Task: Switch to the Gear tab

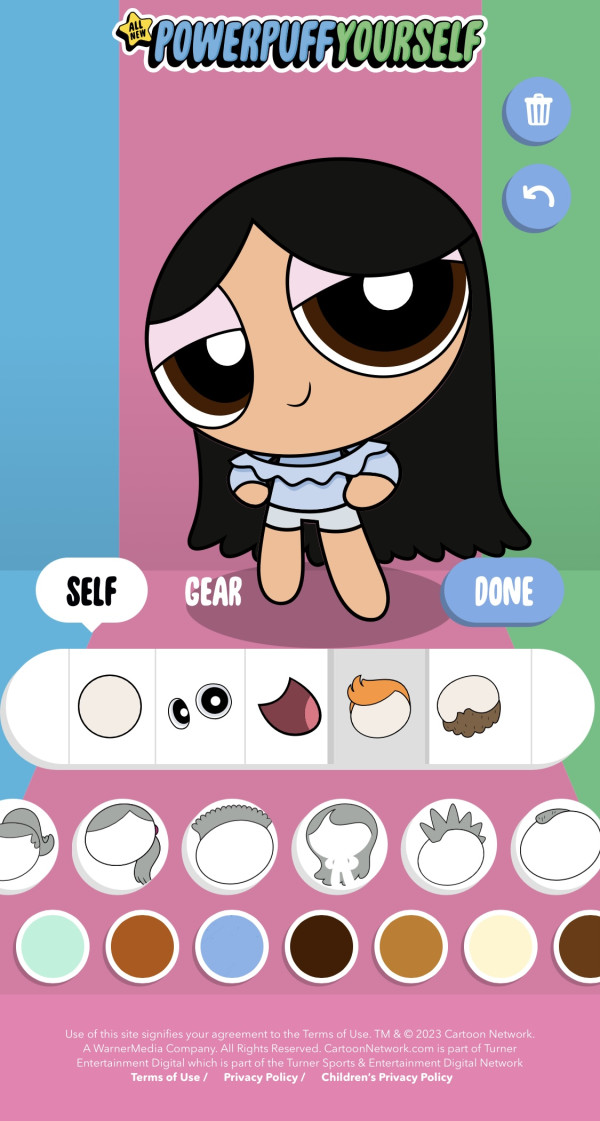Action: click(213, 592)
